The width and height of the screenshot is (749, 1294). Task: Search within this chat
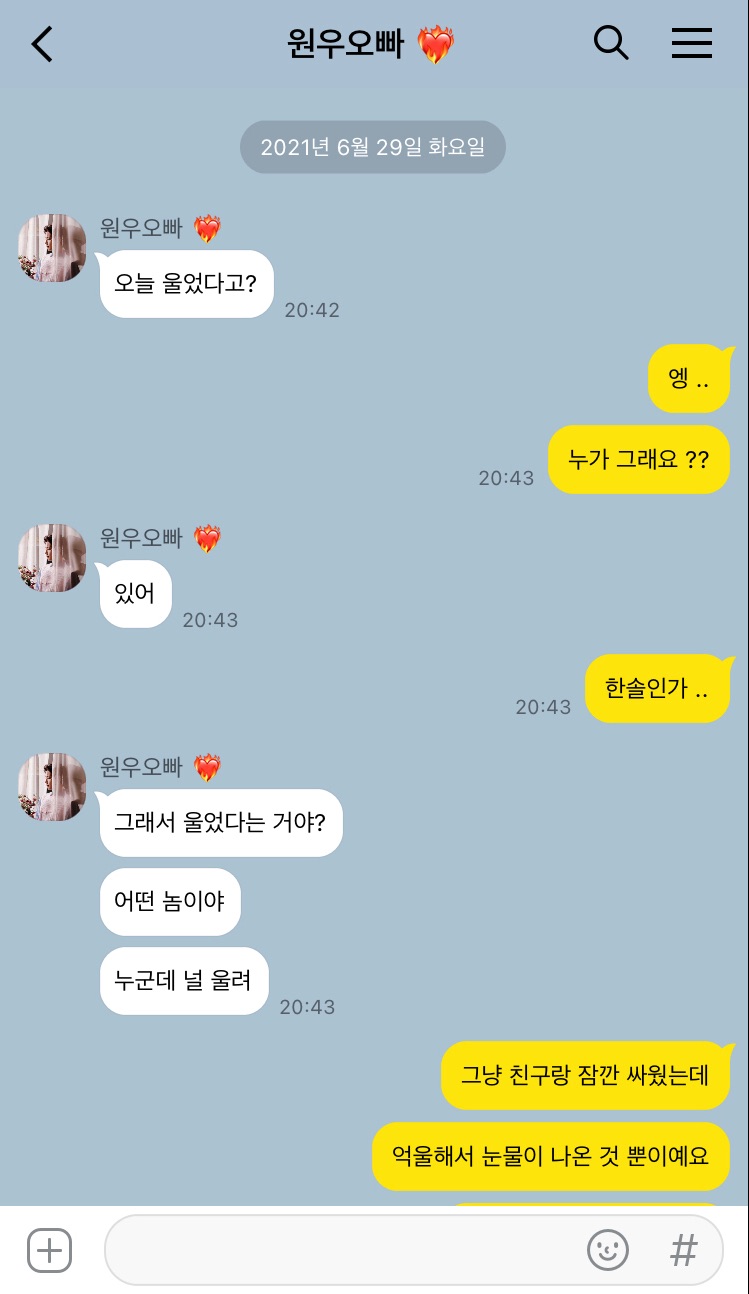[611, 43]
